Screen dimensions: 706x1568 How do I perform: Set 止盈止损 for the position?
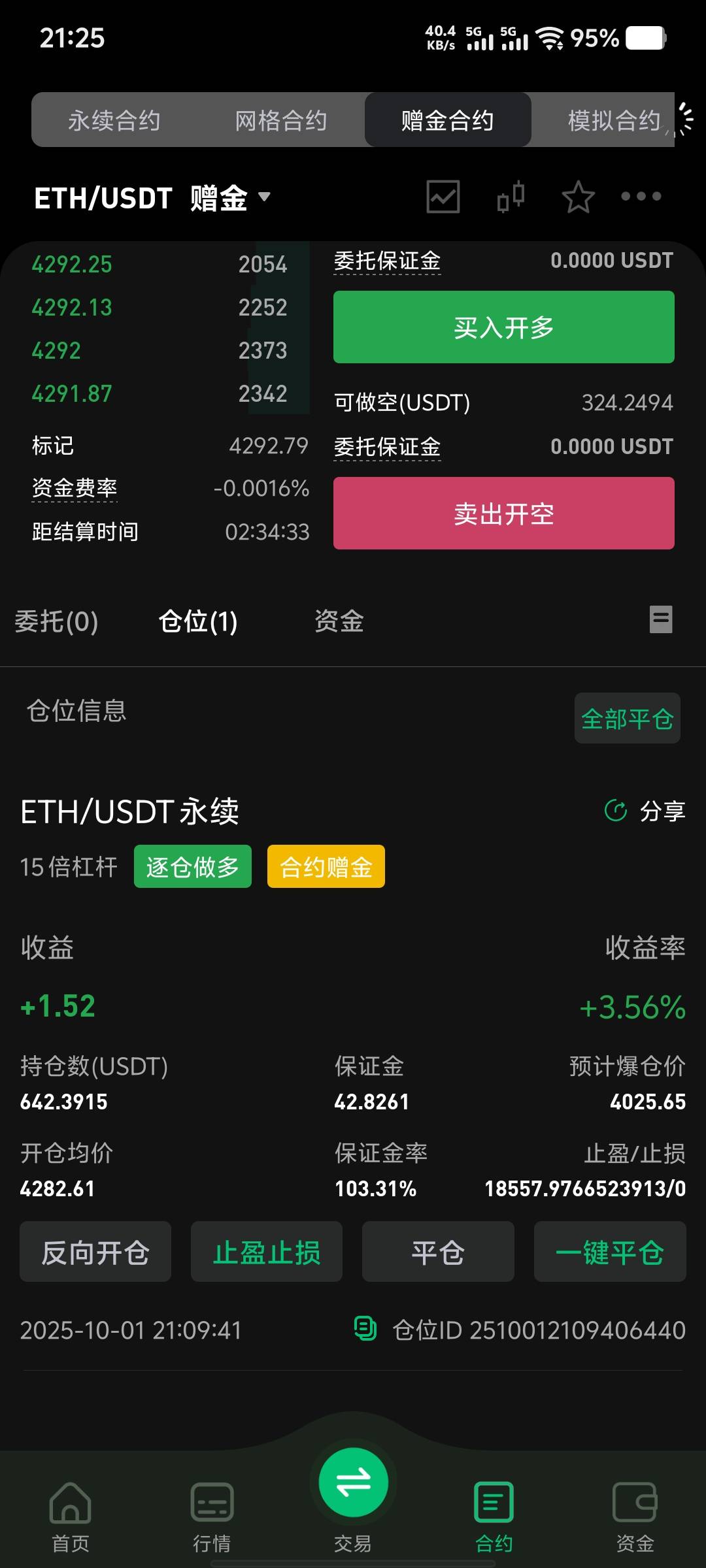click(267, 1252)
